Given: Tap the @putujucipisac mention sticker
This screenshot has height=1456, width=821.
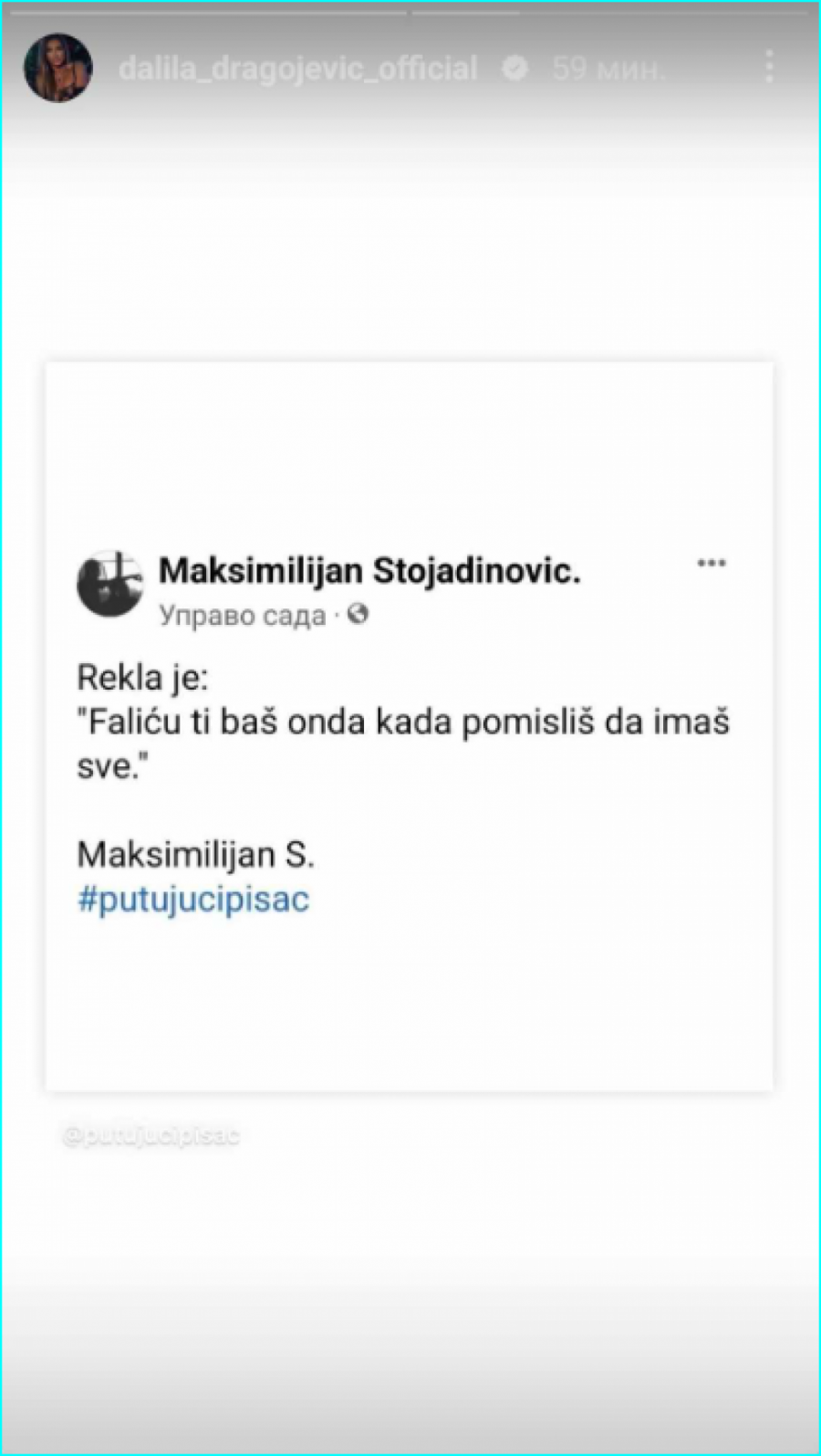Looking at the screenshot, I should (151, 1136).
